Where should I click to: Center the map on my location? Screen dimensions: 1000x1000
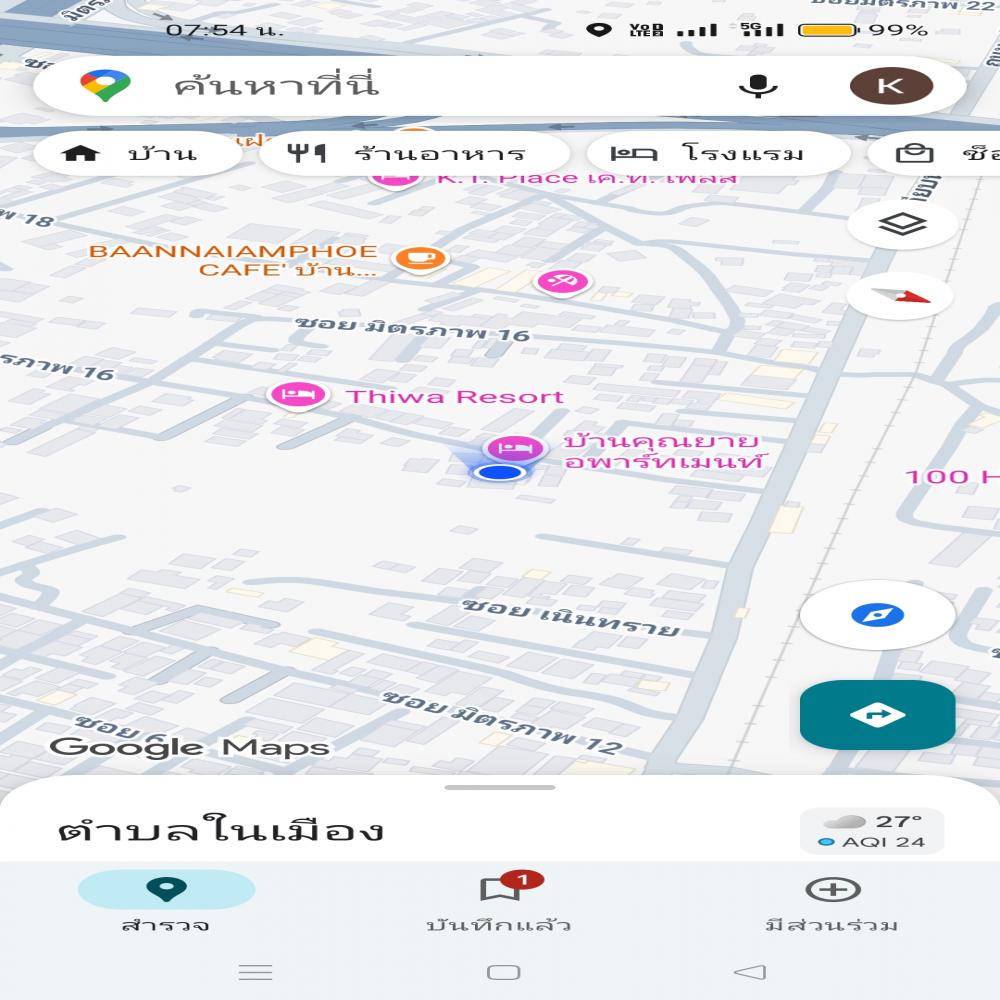(877, 615)
